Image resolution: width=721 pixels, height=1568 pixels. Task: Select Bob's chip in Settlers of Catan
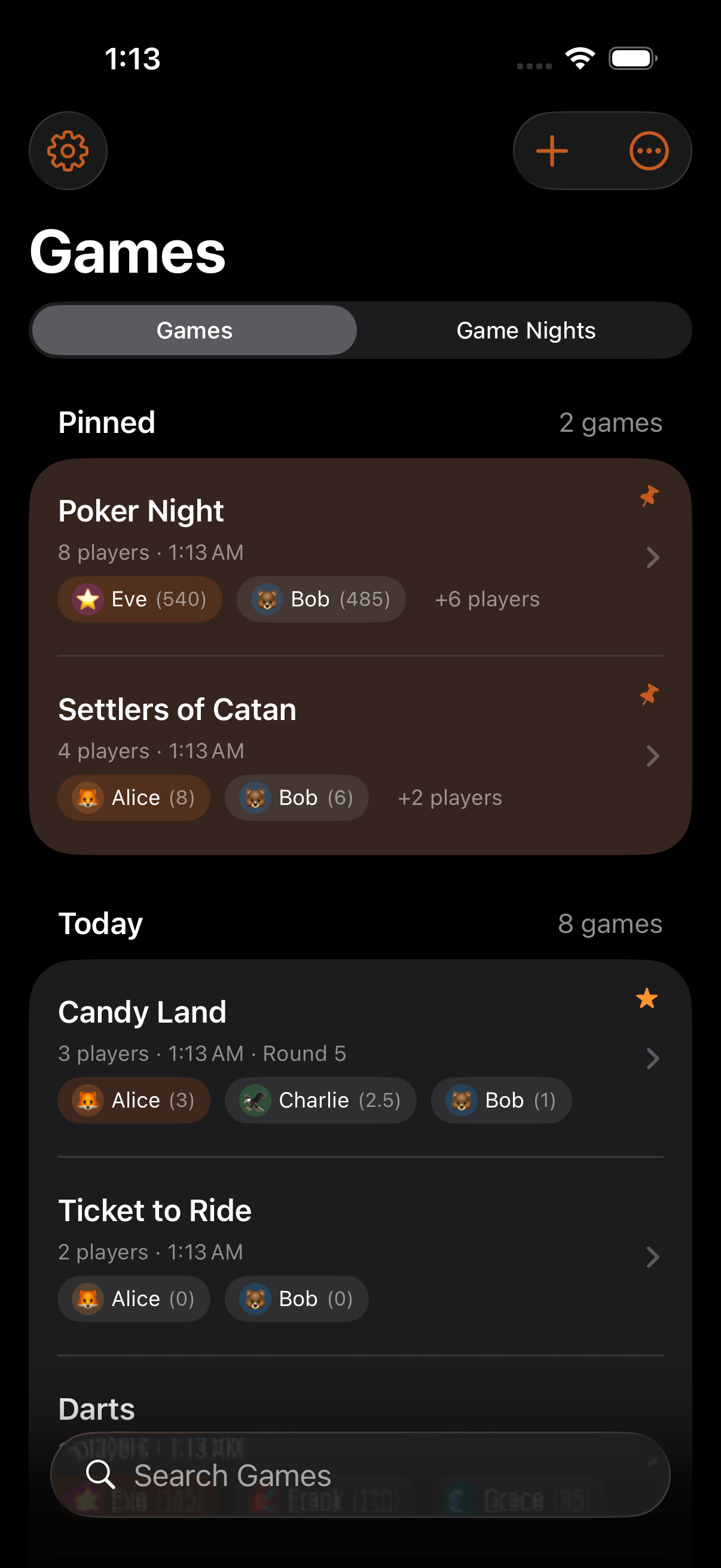(x=297, y=797)
